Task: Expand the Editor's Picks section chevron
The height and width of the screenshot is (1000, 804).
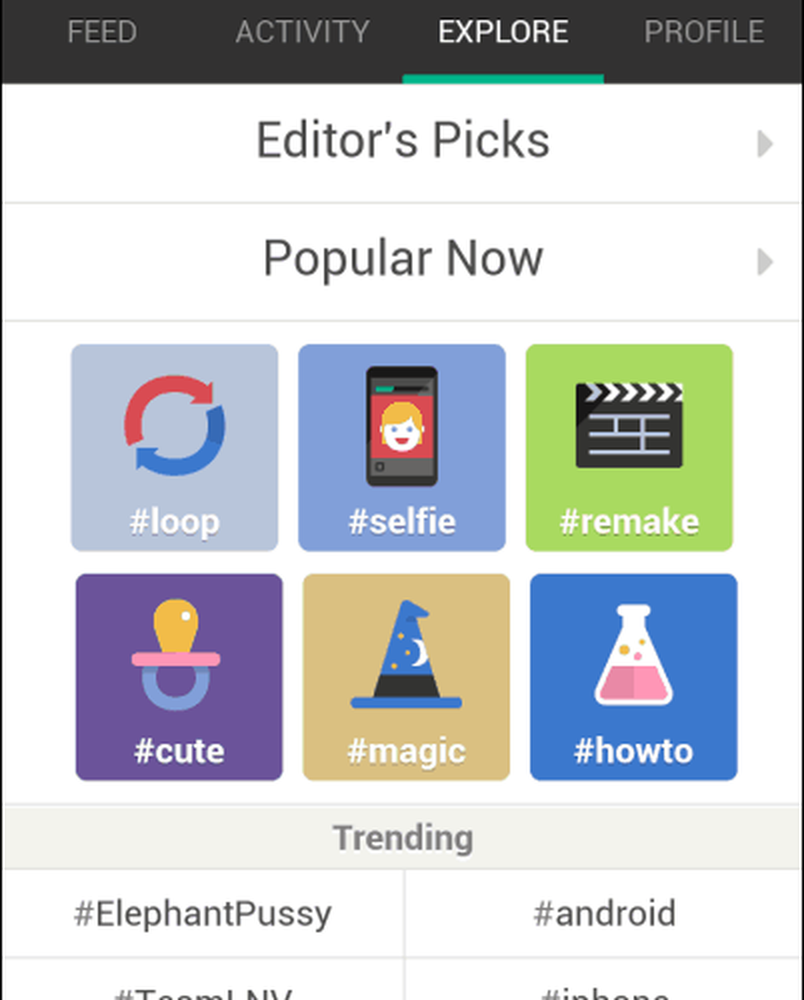Action: (x=765, y=142)
